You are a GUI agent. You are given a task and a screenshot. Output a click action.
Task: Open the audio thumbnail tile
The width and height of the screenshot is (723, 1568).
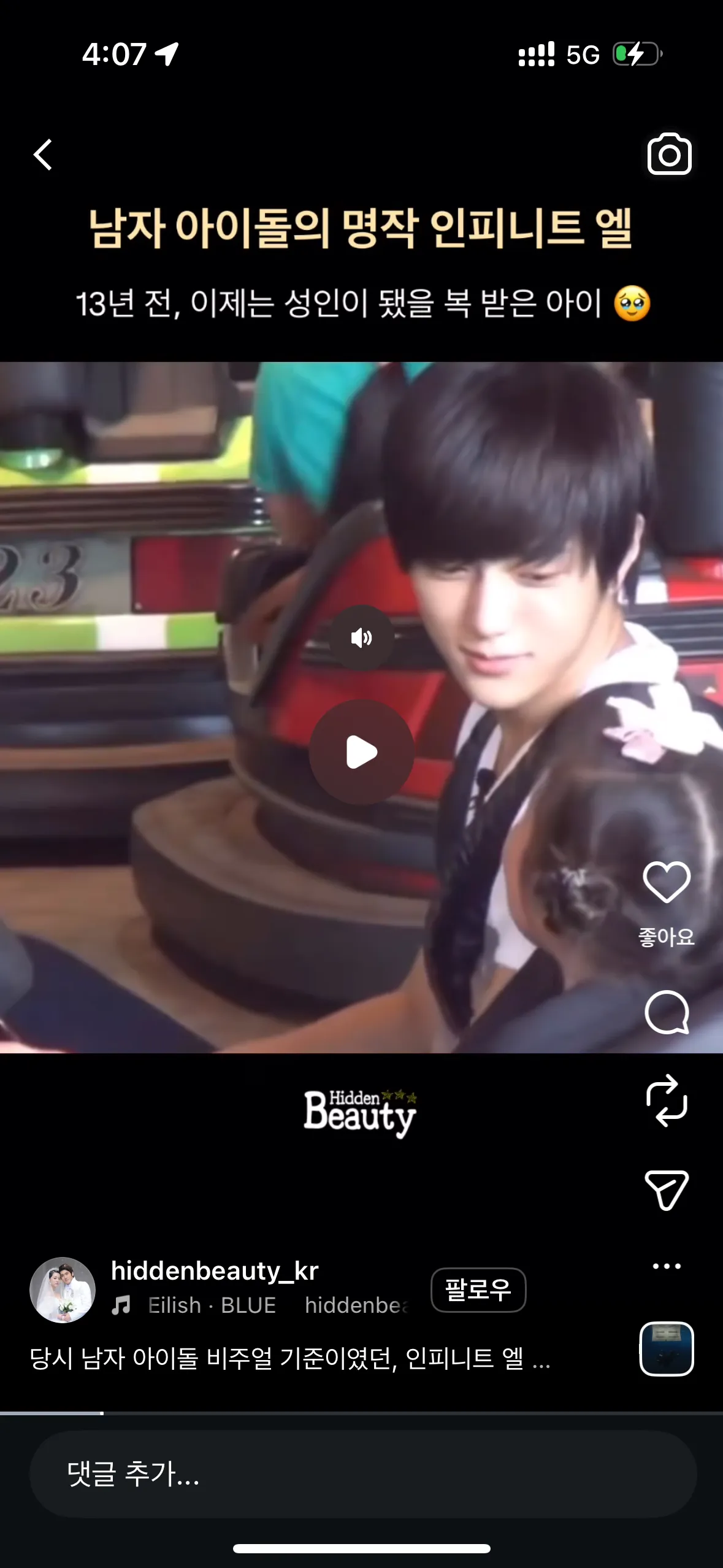(667, 1348)
